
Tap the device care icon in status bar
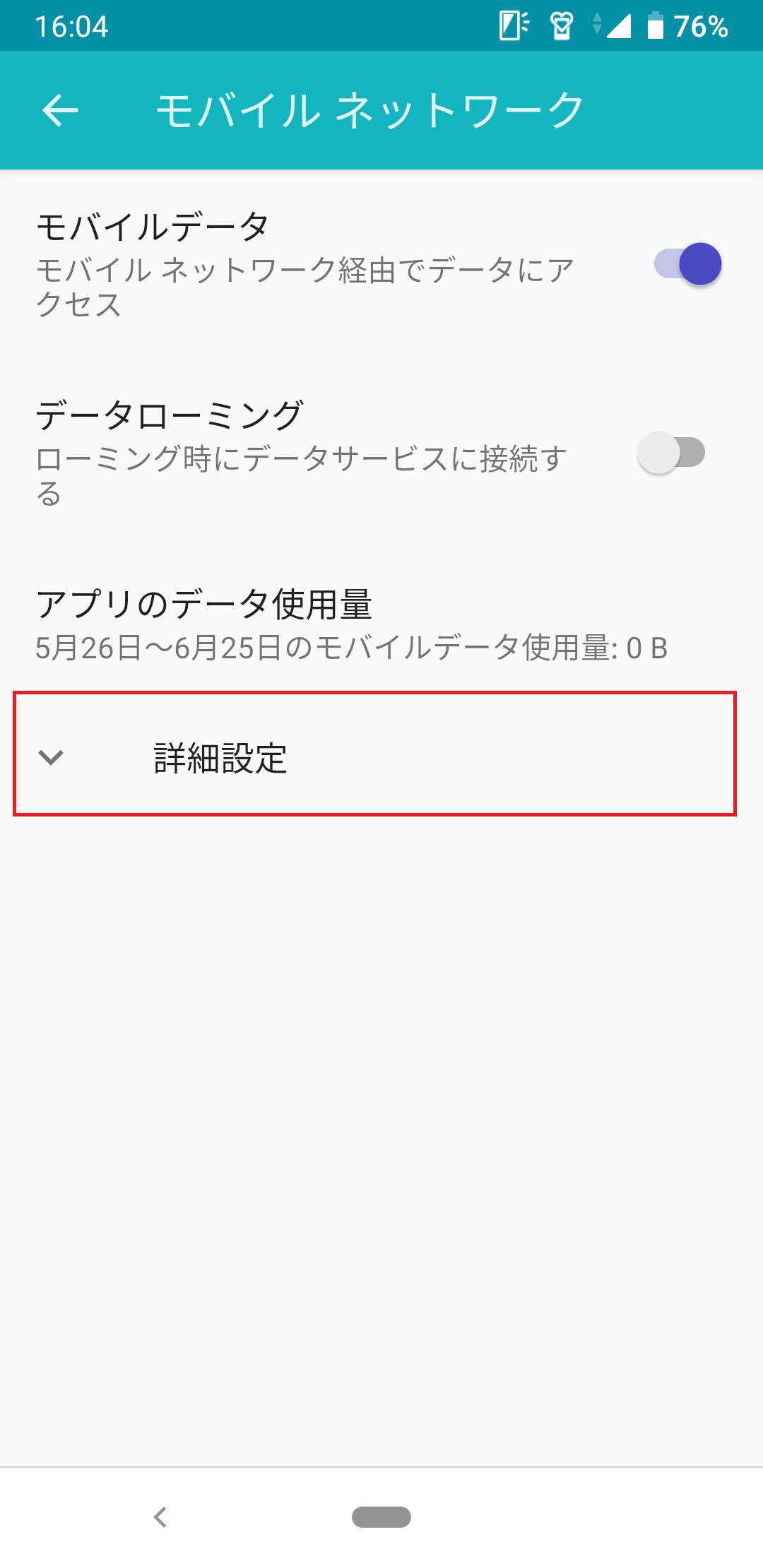point(562,25)
